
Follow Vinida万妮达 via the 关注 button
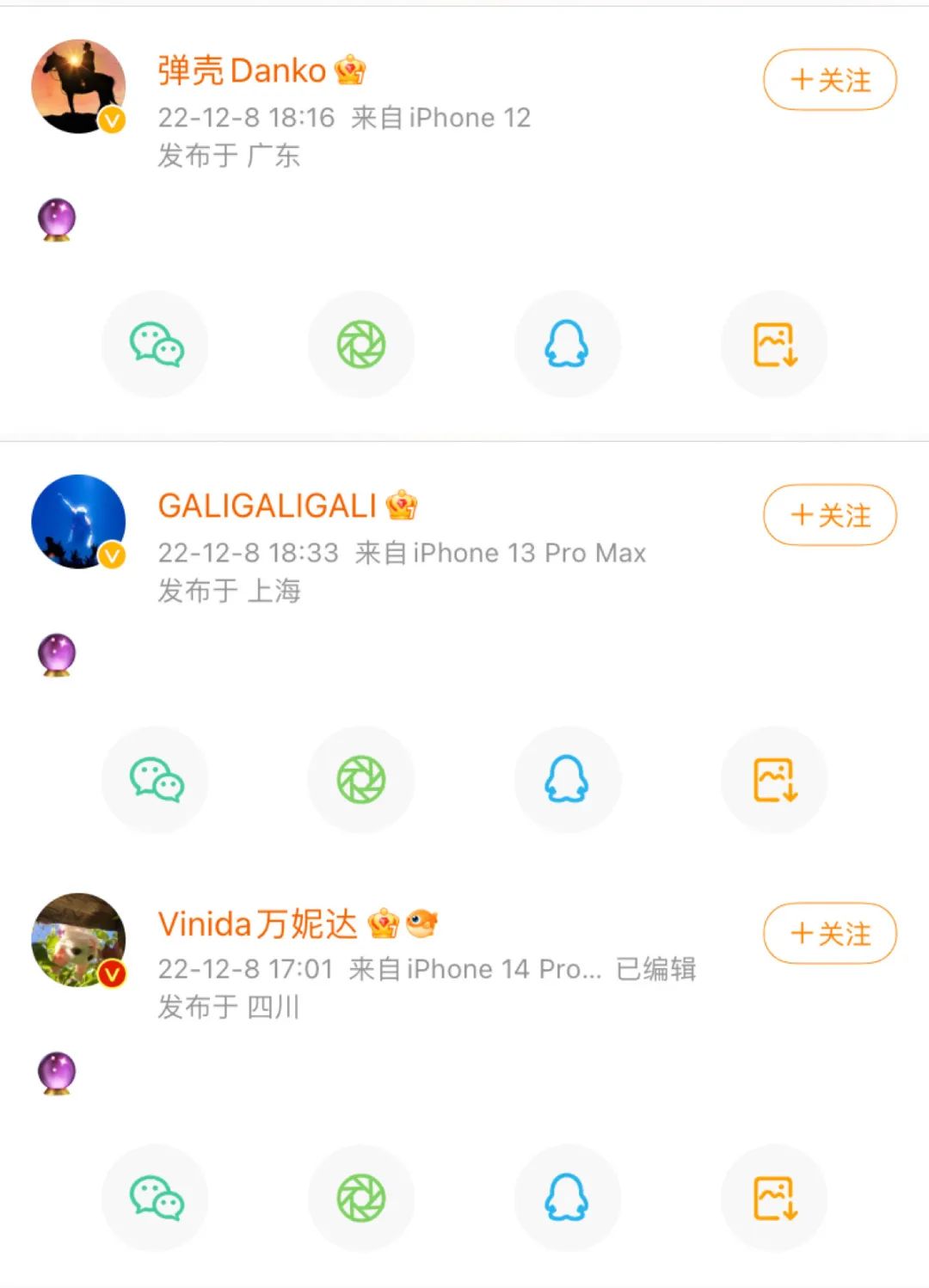click(x=828, y=934)
